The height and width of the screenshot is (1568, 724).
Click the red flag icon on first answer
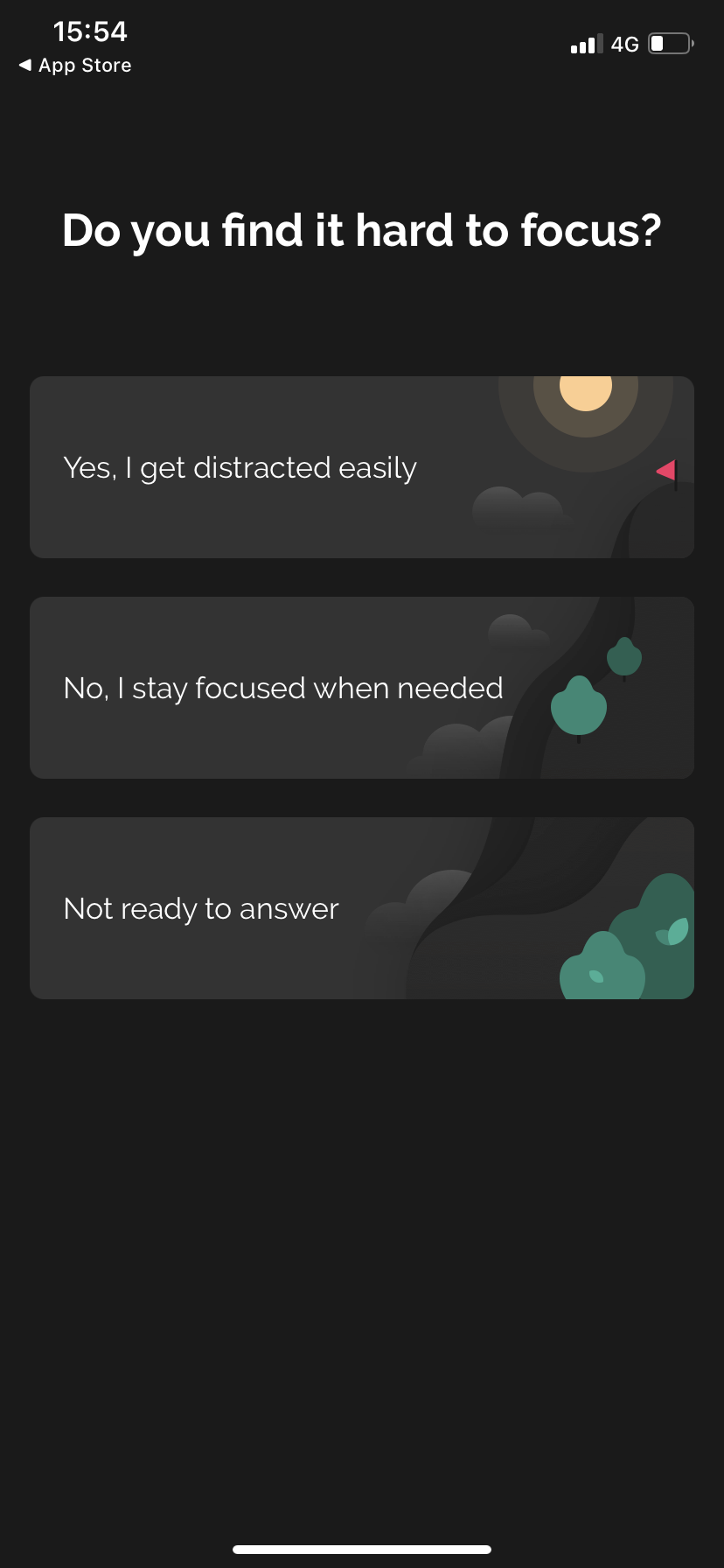pyautogui.click(x=665, y=470)
